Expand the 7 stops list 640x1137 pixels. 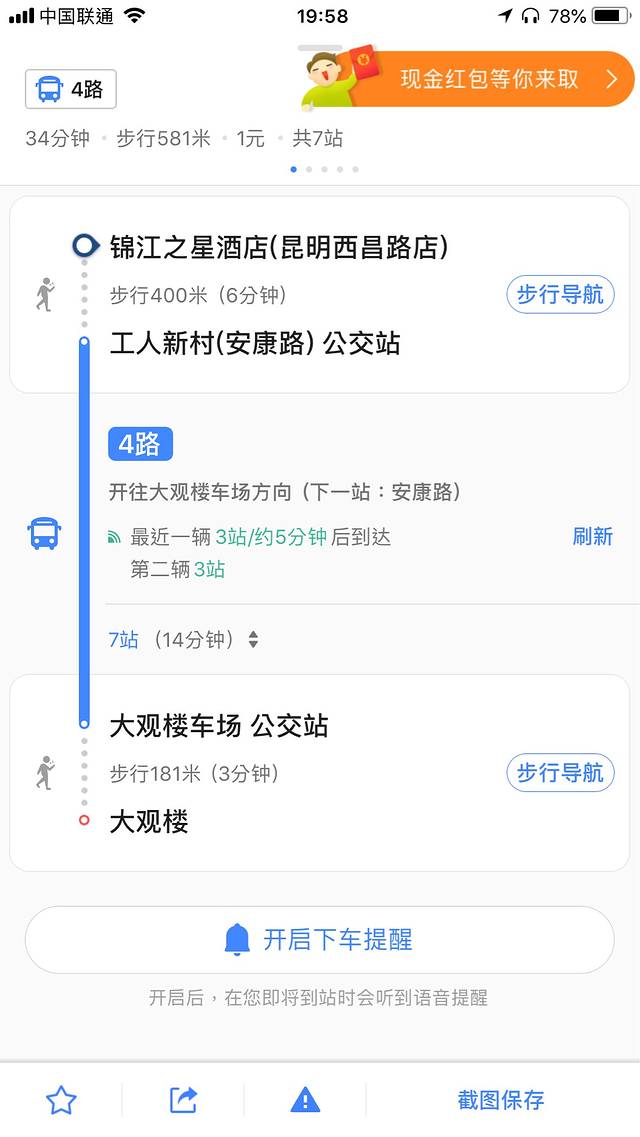click(184, 640)
